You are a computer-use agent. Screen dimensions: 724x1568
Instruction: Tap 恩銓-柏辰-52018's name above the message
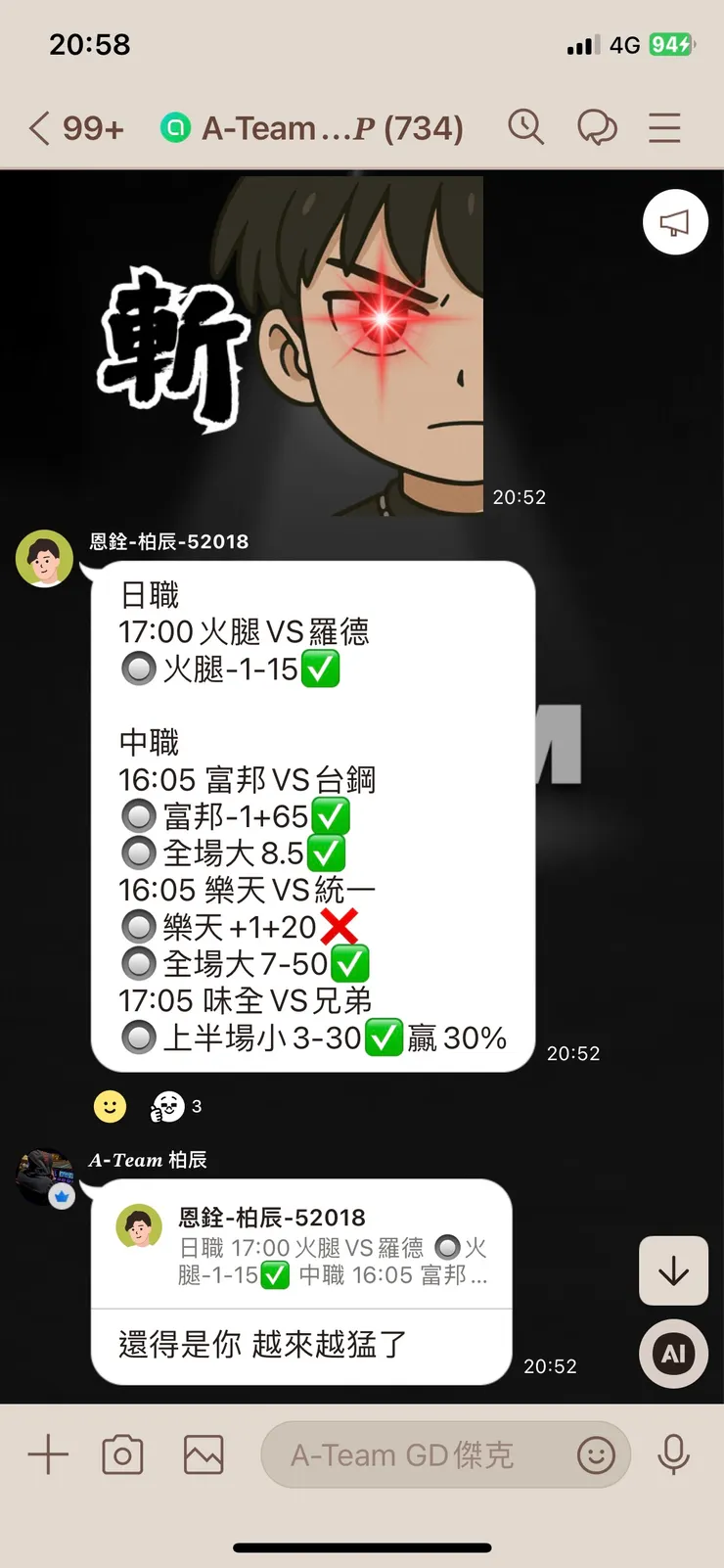167,541
